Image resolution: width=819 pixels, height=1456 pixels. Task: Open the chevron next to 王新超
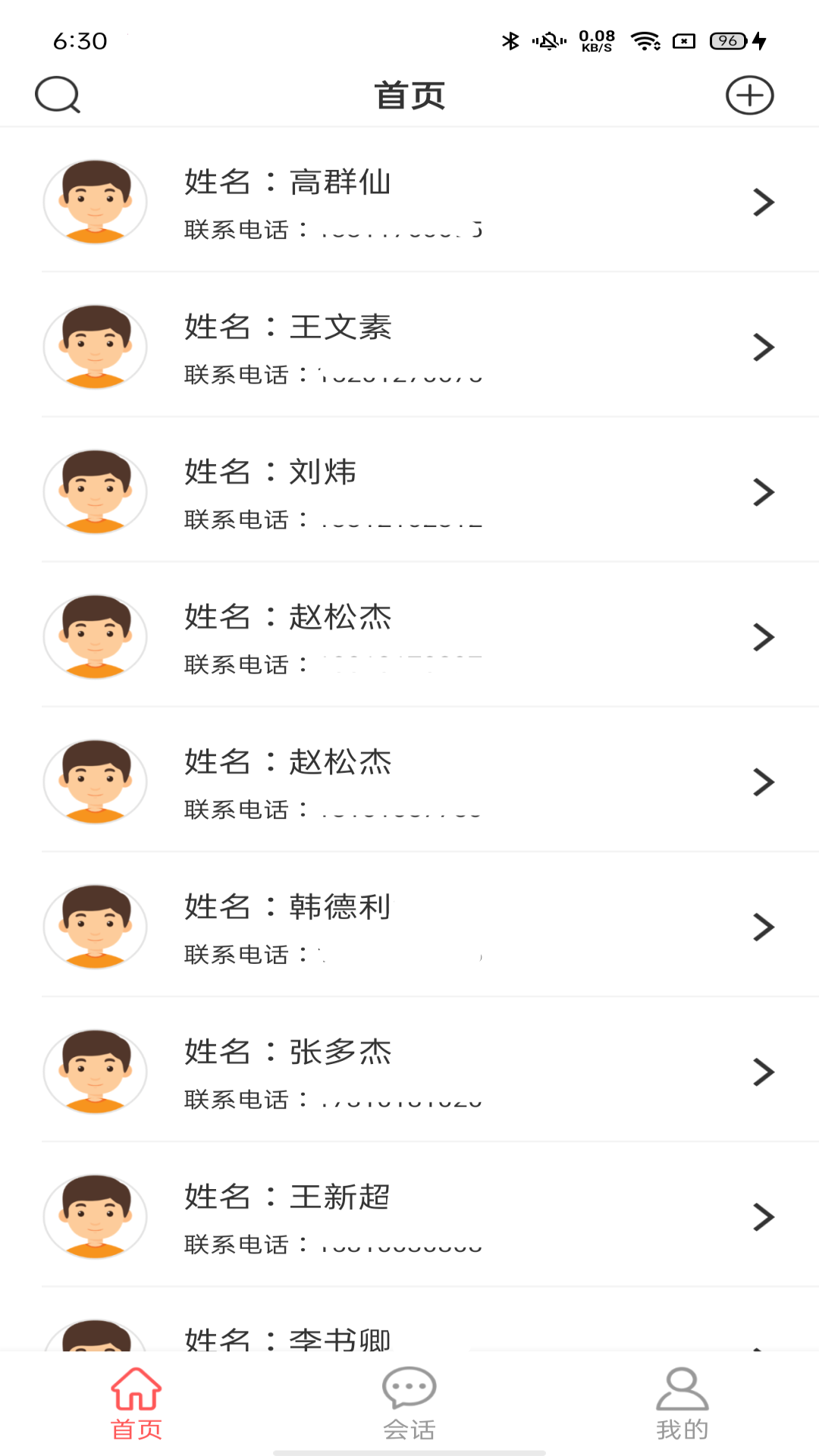coord(763,1216)
